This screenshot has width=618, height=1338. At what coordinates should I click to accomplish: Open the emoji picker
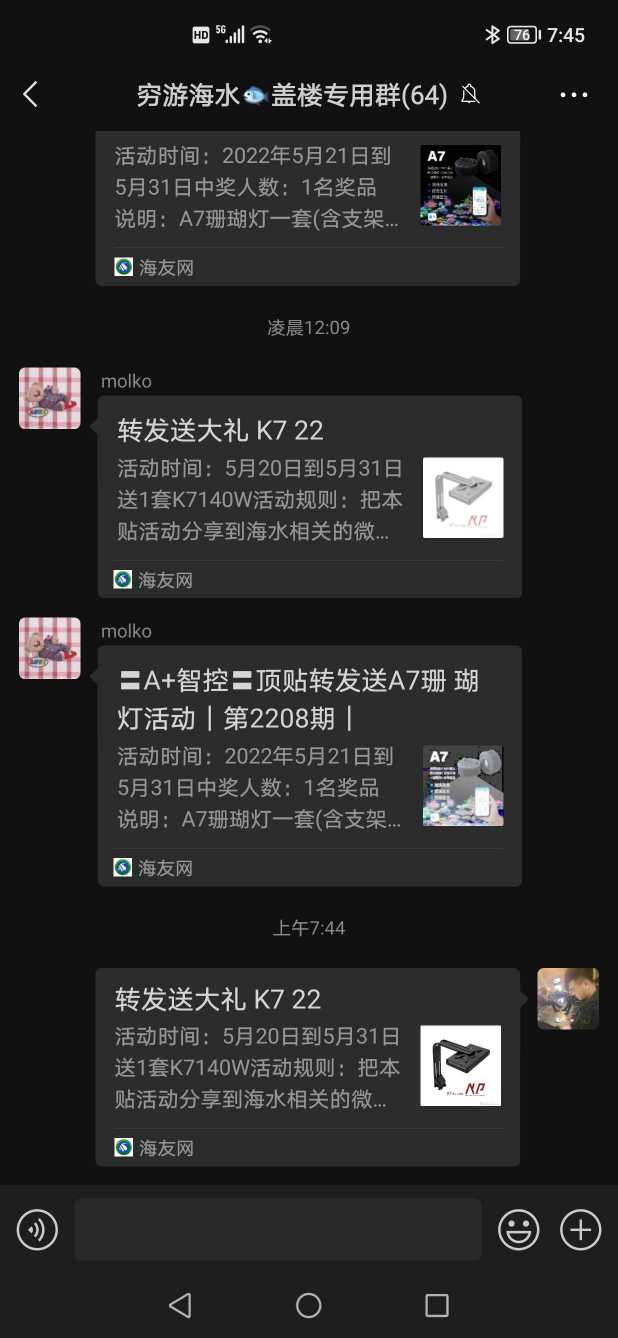[518, 1229]
